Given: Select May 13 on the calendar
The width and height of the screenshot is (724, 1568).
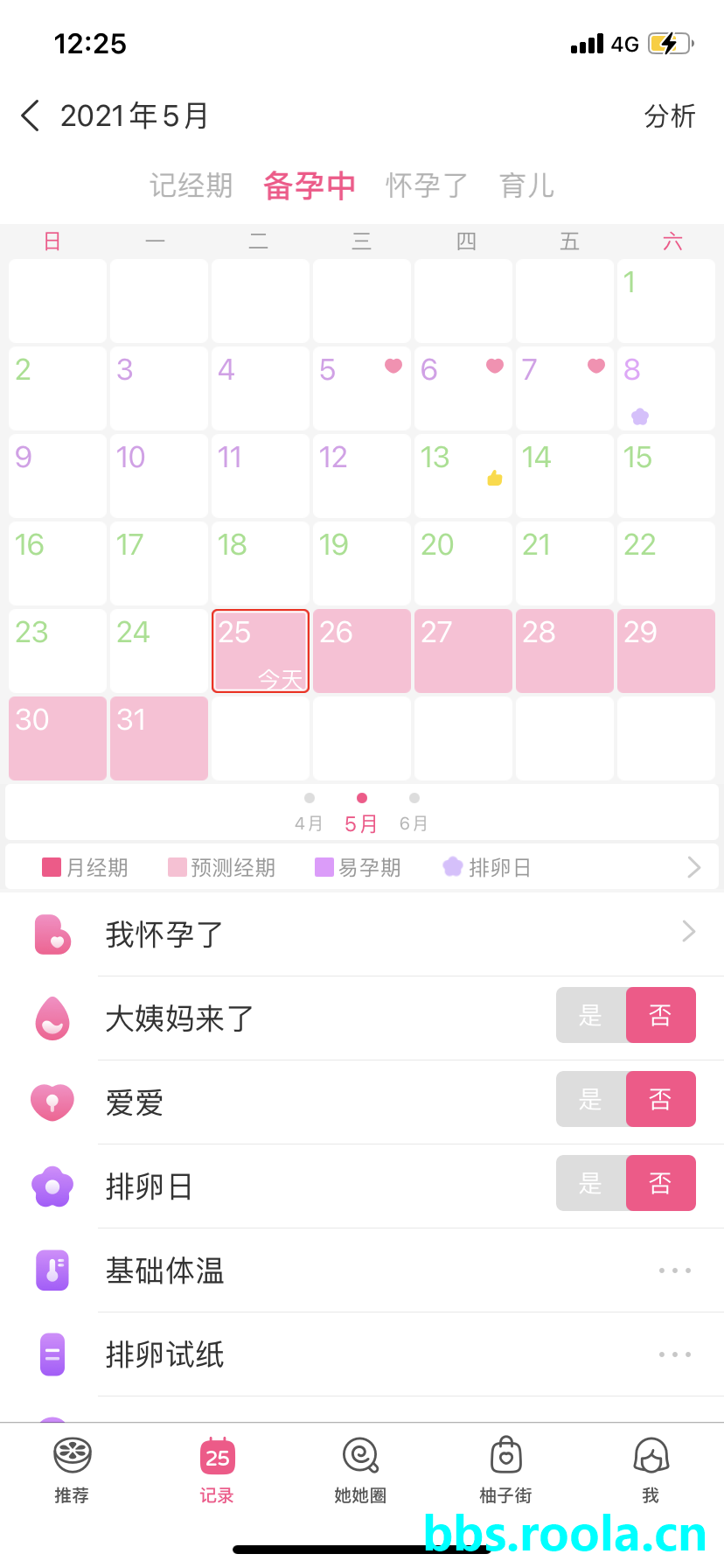Looking at the screenshot, I should pyautogui.click(x=463, y=475).
